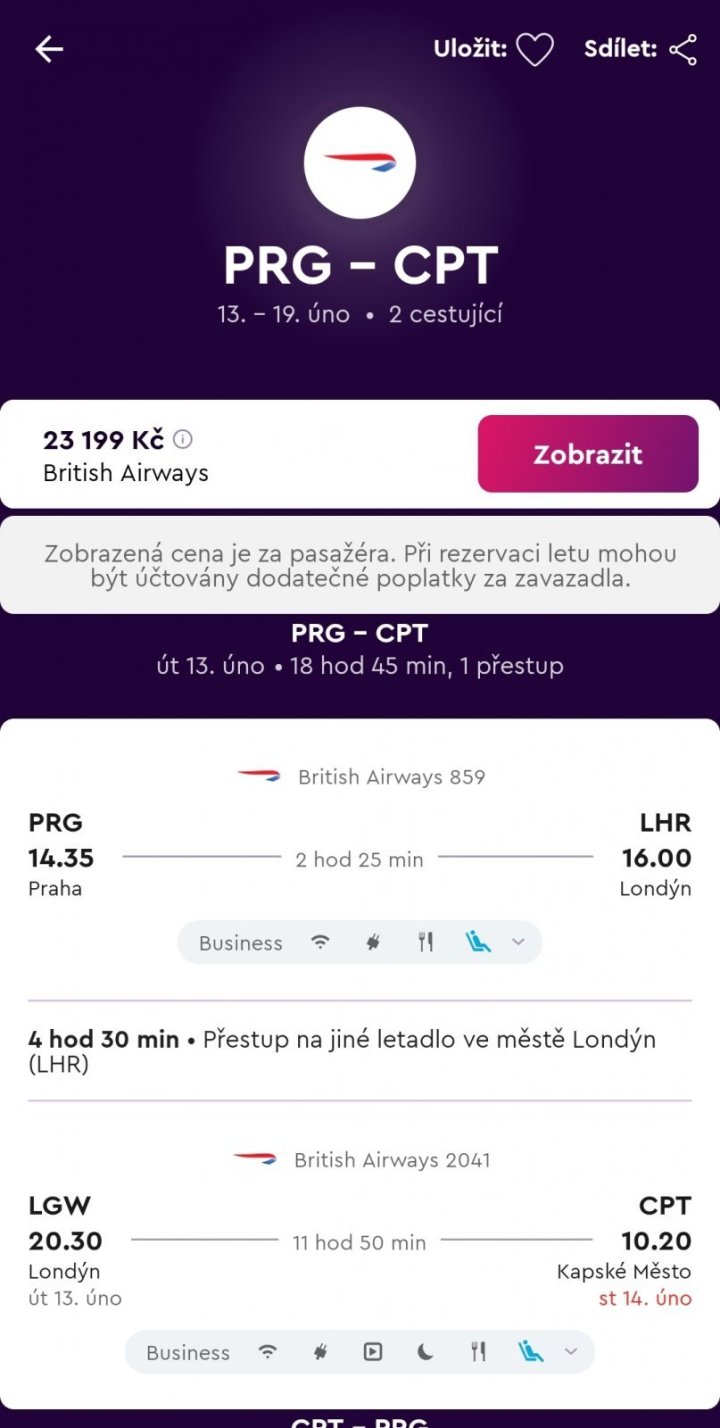Go back using the arrow icon

(x=49, y=49)
